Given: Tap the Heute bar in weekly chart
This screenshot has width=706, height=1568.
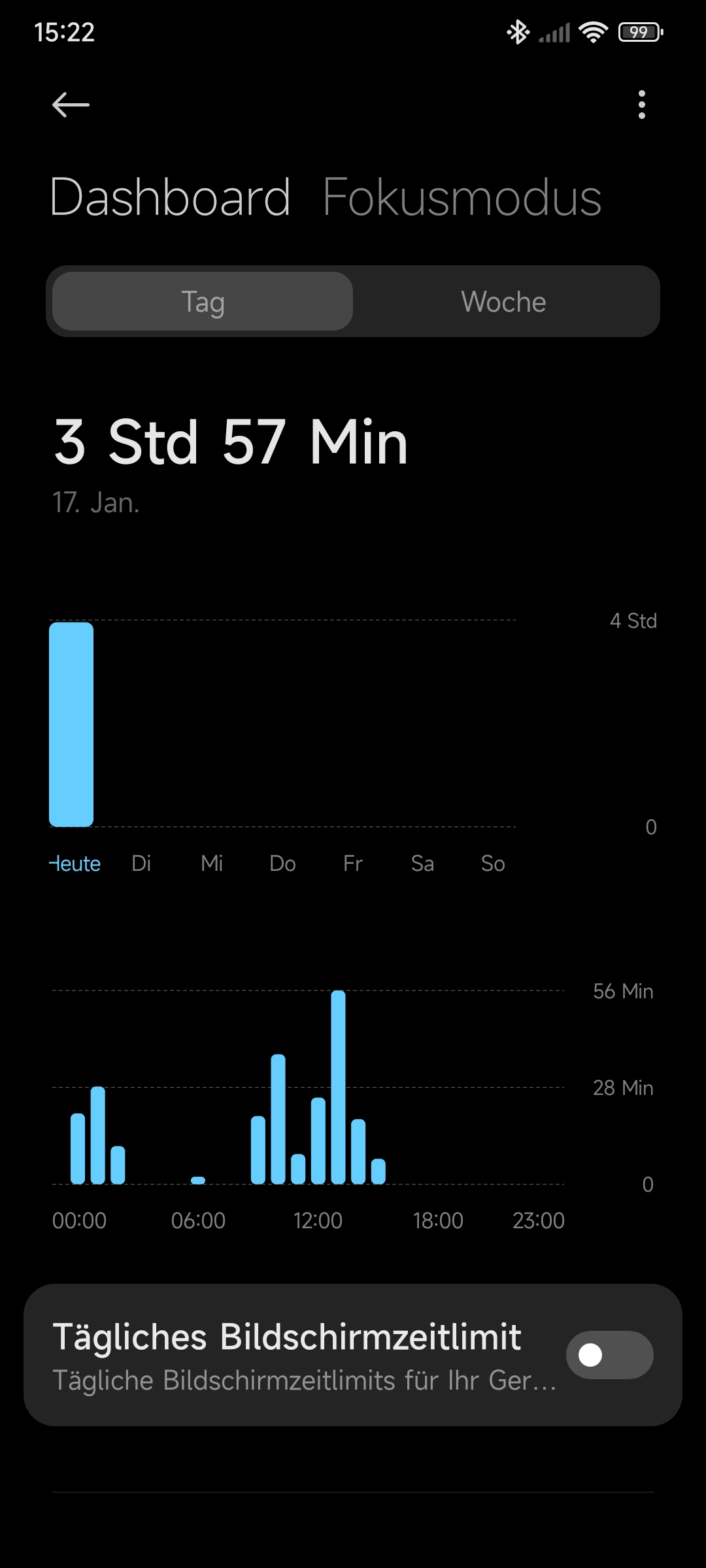Looking at the screenshot, I should (x=71, y=724).
